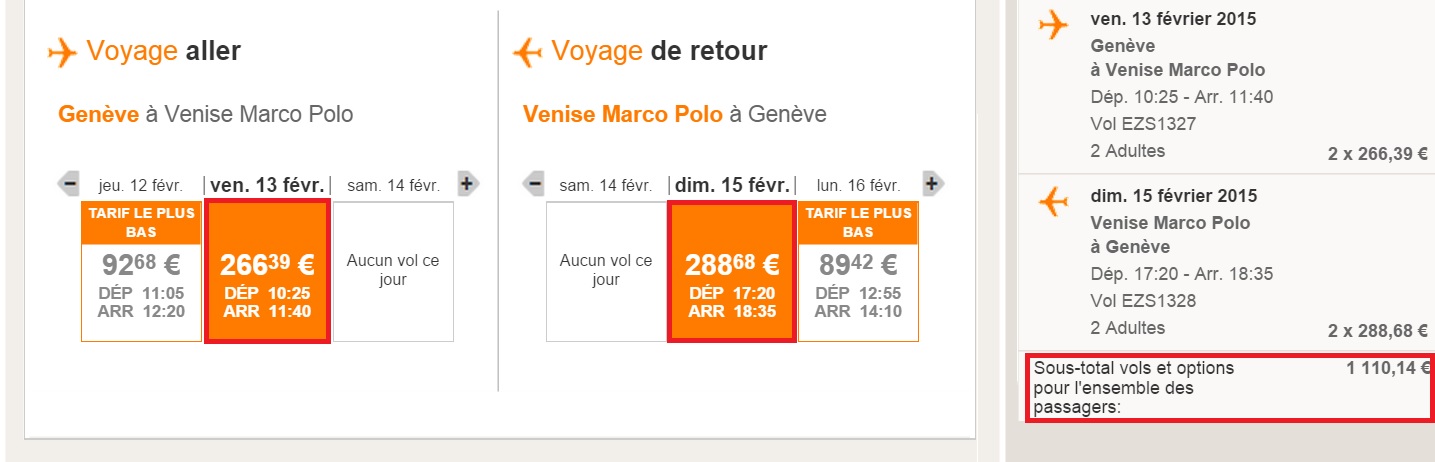Show earlier outbound dates with the minus button
The image size is (1435, 462).
pos(69,184)
